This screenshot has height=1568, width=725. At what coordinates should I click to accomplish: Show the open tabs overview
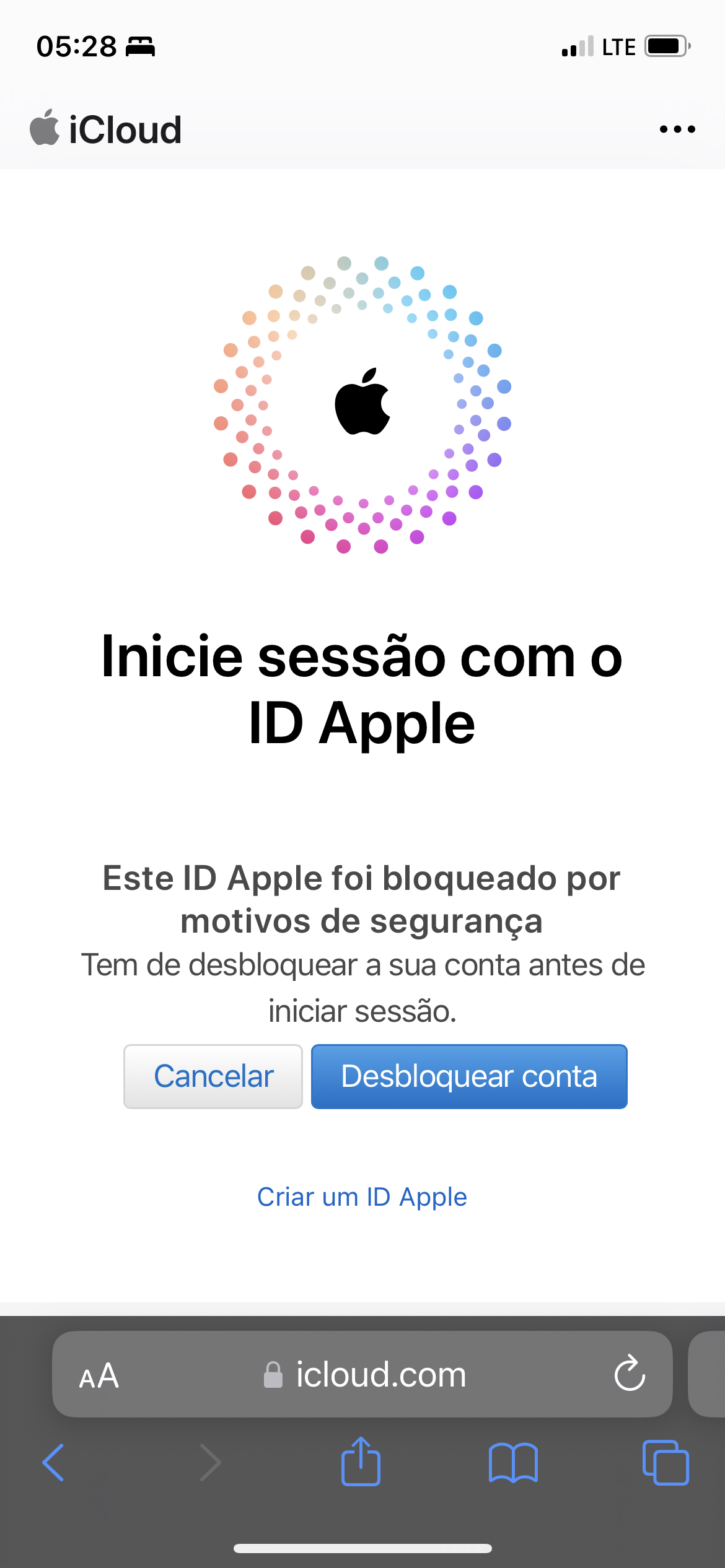point(666,1463)
